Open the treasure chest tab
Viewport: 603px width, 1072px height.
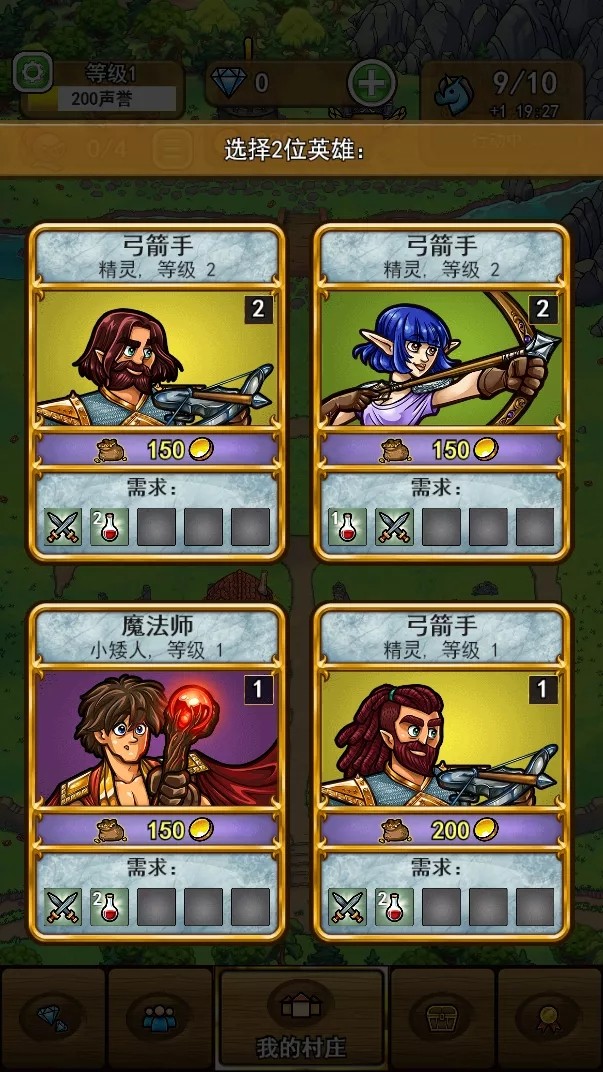pos(441,1018)
